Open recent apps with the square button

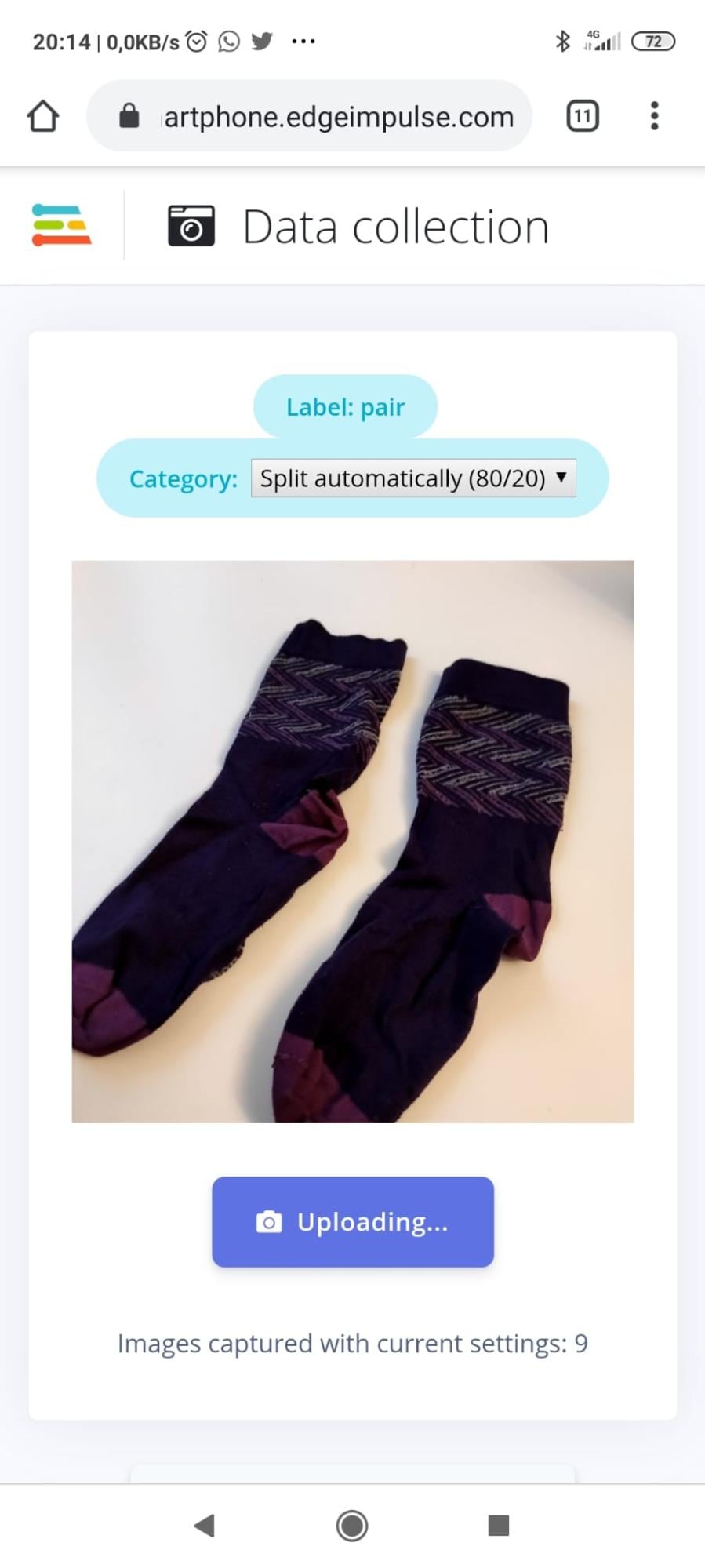pyautogui.click(x=498, y=1526)
